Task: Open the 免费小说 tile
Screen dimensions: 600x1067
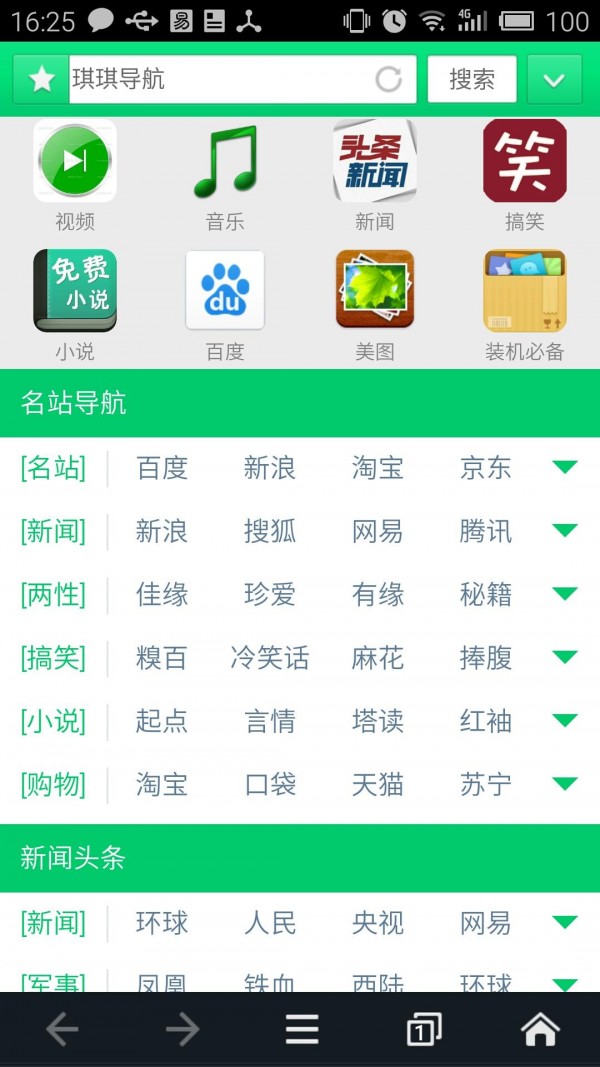Action: pyautogui.click(x=75, y=292)
